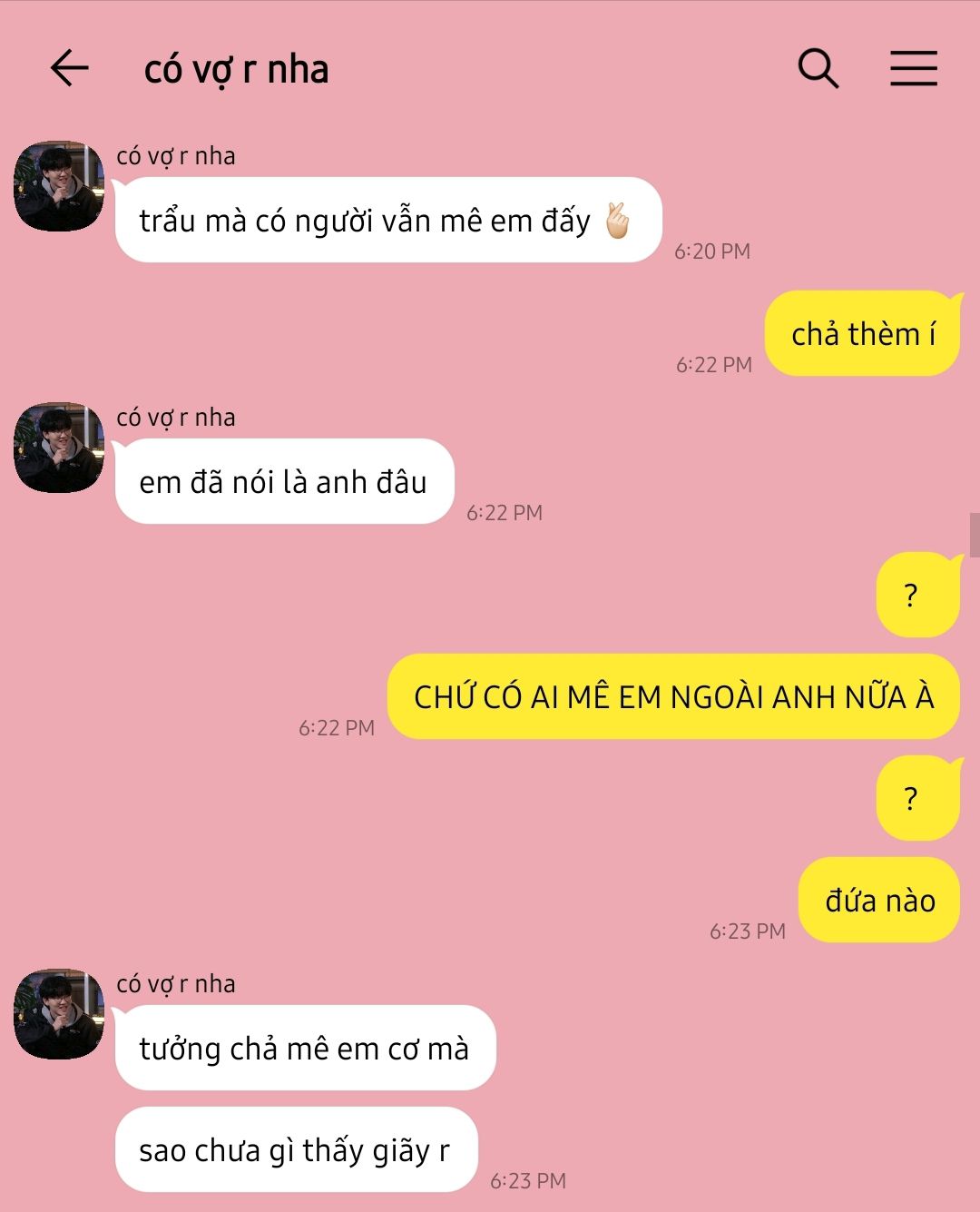This screenshot has width=980, height=1212.
Task: Search within this chat
Action: (818, 69)
